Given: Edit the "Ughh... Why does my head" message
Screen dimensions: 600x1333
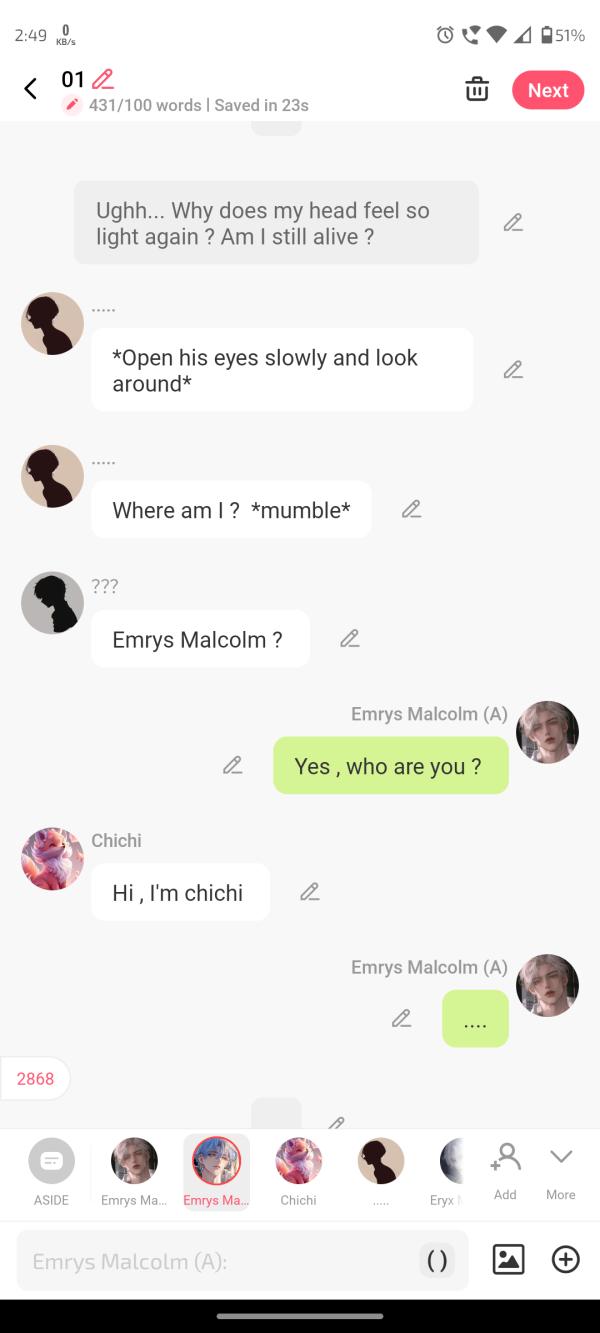Looking at the screenshot, I should pyautogui.click(x=513, y=222).
